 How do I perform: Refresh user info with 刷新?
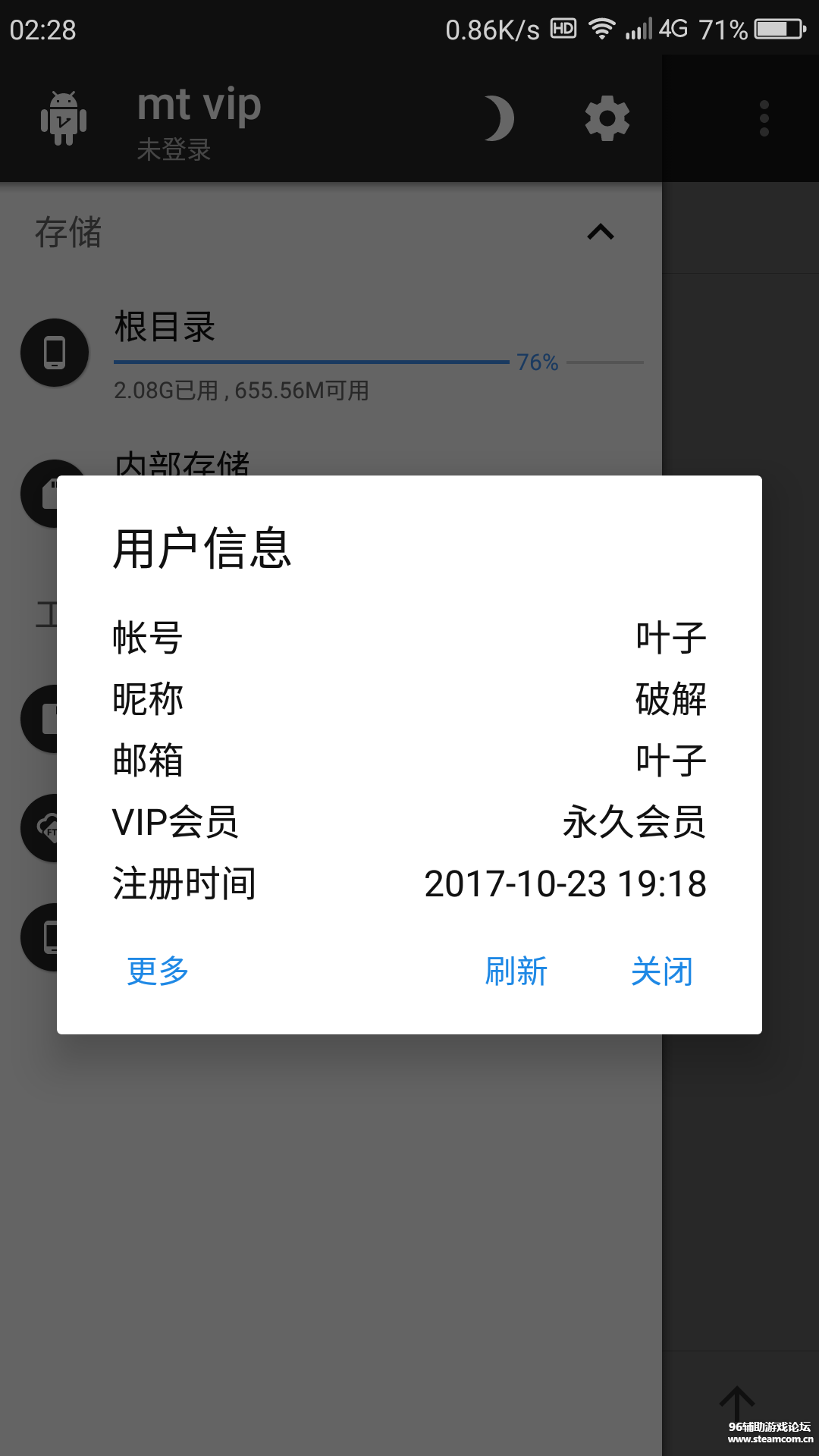coord(516,971)
